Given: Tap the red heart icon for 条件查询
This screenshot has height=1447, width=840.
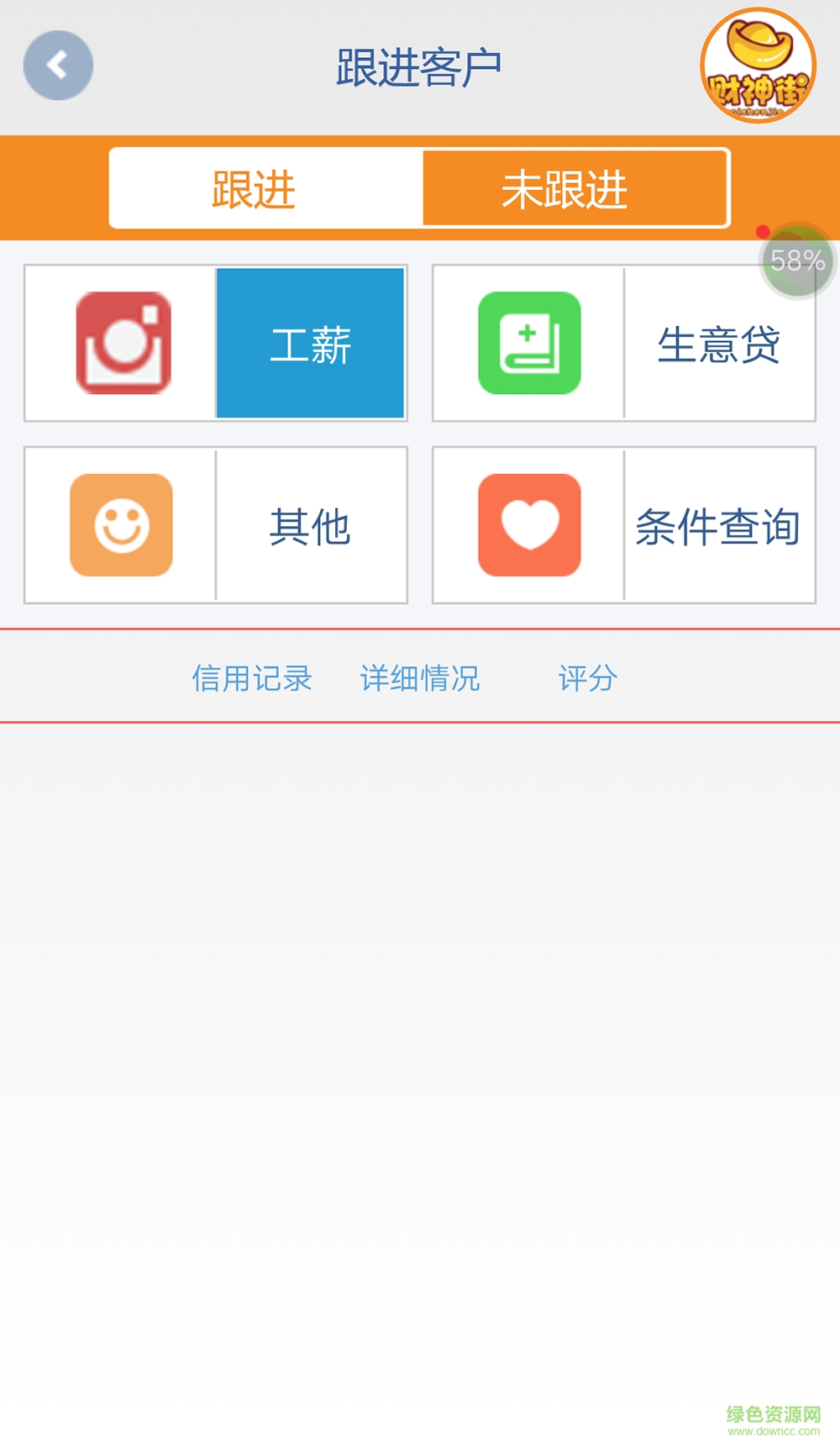Looking at the screenshot, I should (x=528, y=524).
